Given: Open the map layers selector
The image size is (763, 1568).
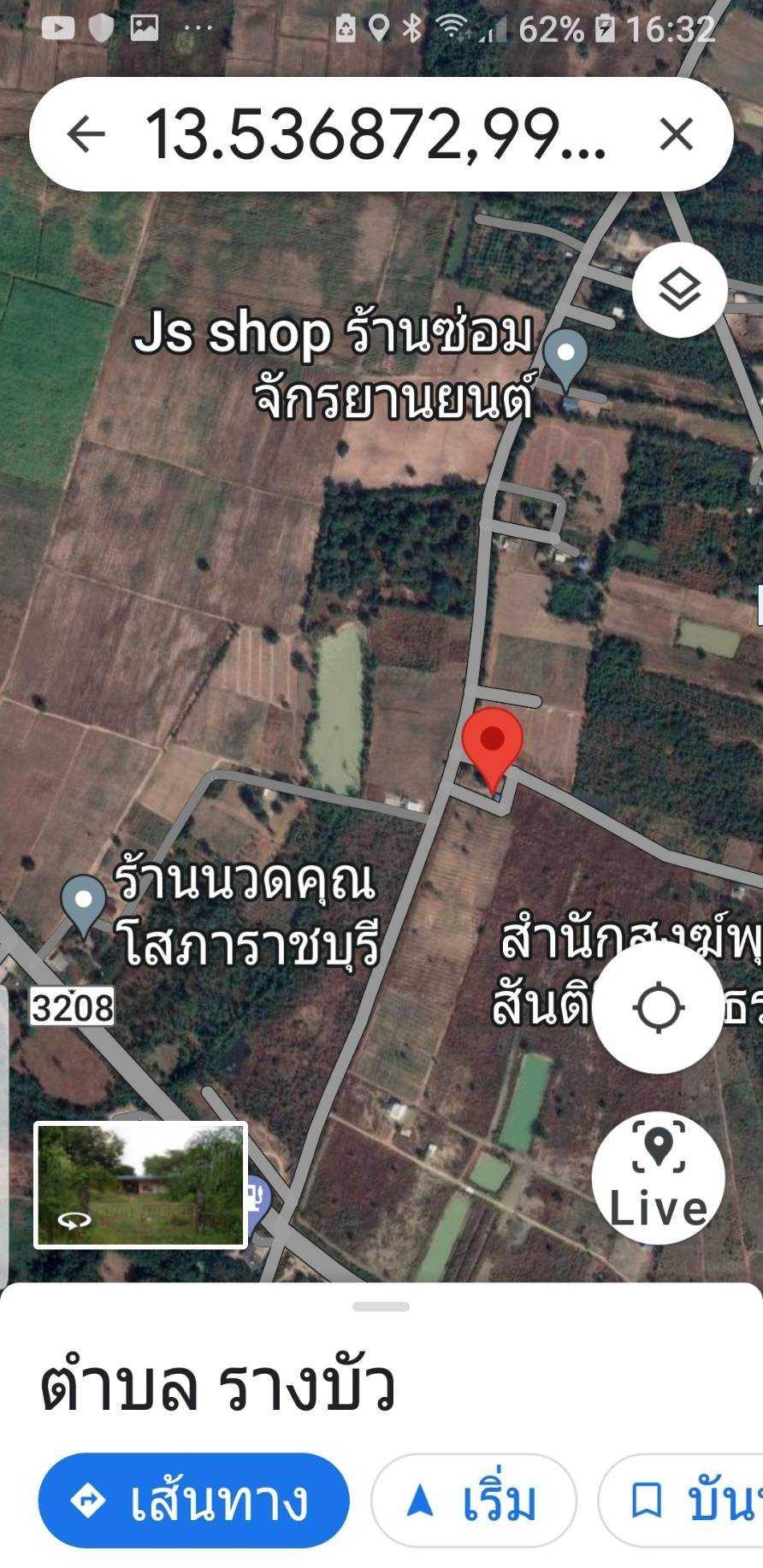Looking at the screenshot, I should (x=679, y=290).
